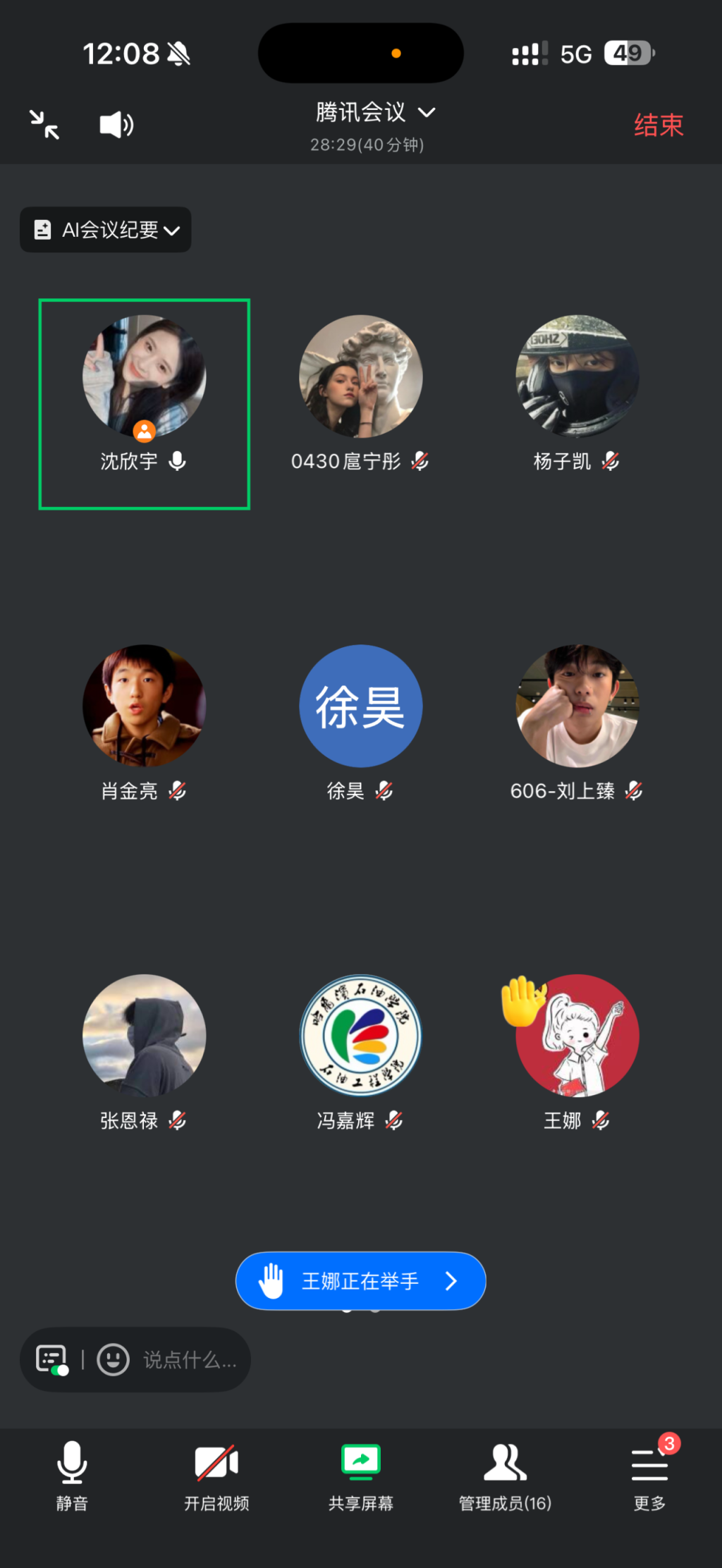722x1568 pixels.
Task: Turn on camera with 开启视频
Action: tap(216, 1474)
